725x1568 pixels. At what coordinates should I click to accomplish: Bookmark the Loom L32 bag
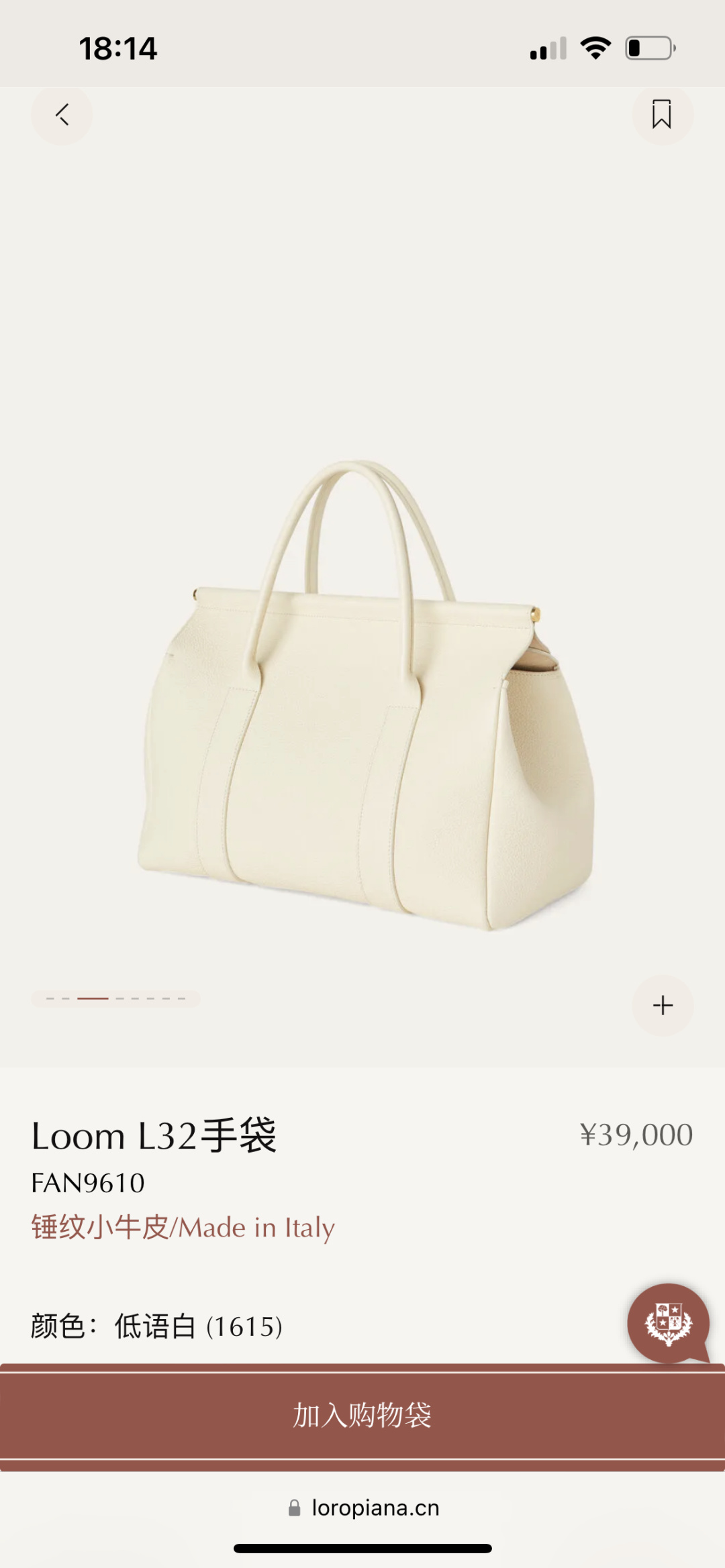click(662, 115)
